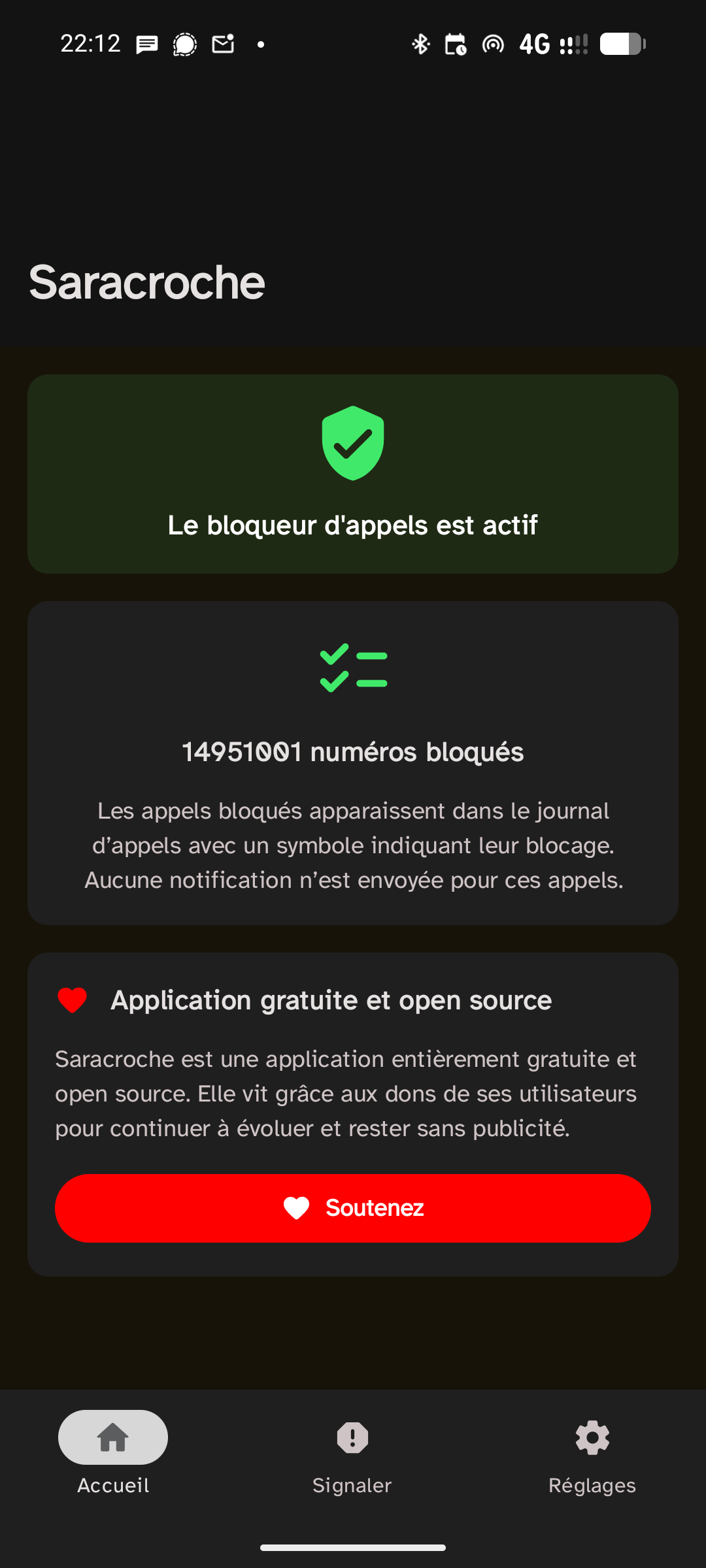Open the Signaler report icon
Screen dimensions: 706x1568
[352, 1438]
